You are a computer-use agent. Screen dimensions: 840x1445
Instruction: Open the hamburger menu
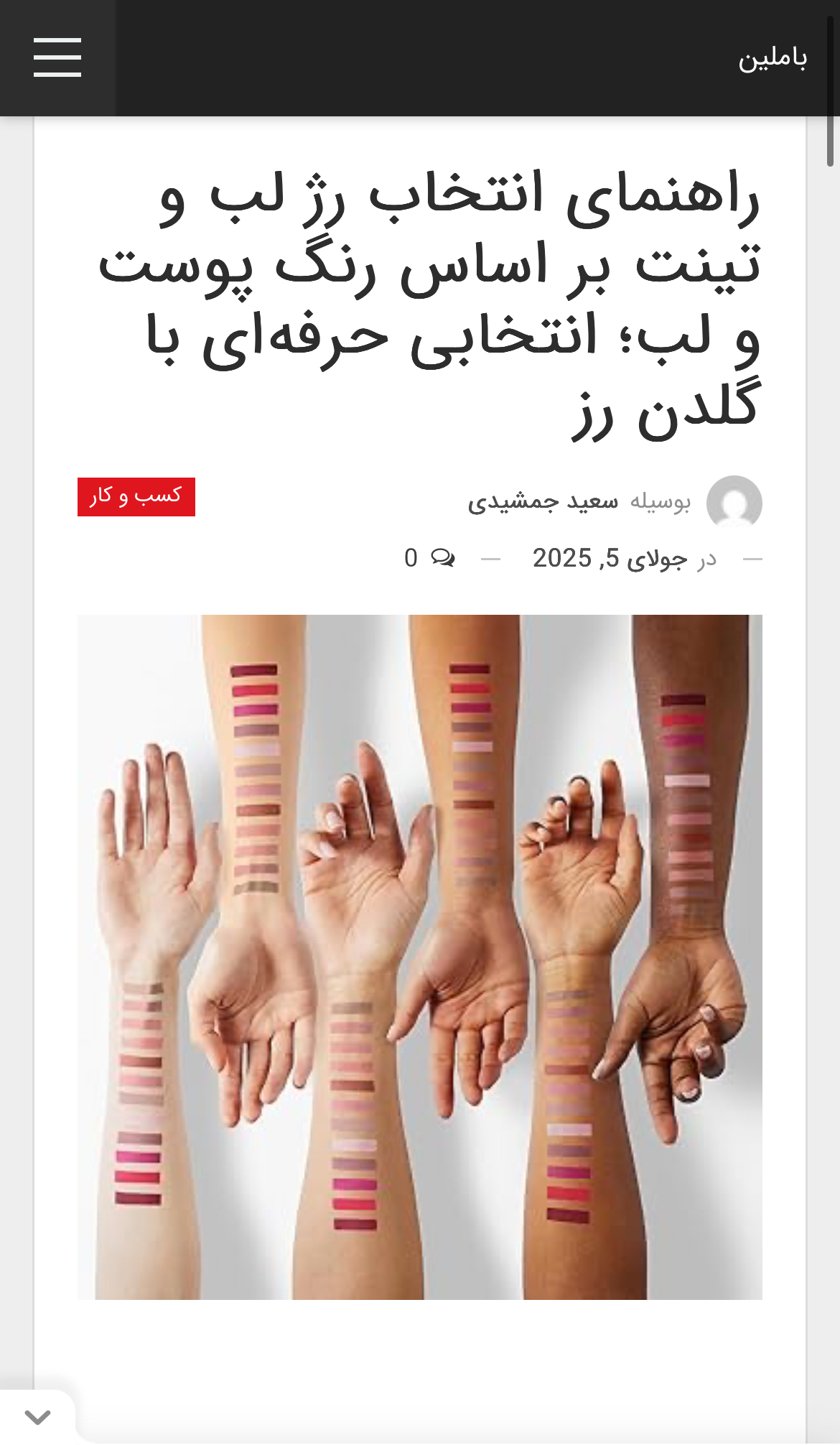click(57, 57)
